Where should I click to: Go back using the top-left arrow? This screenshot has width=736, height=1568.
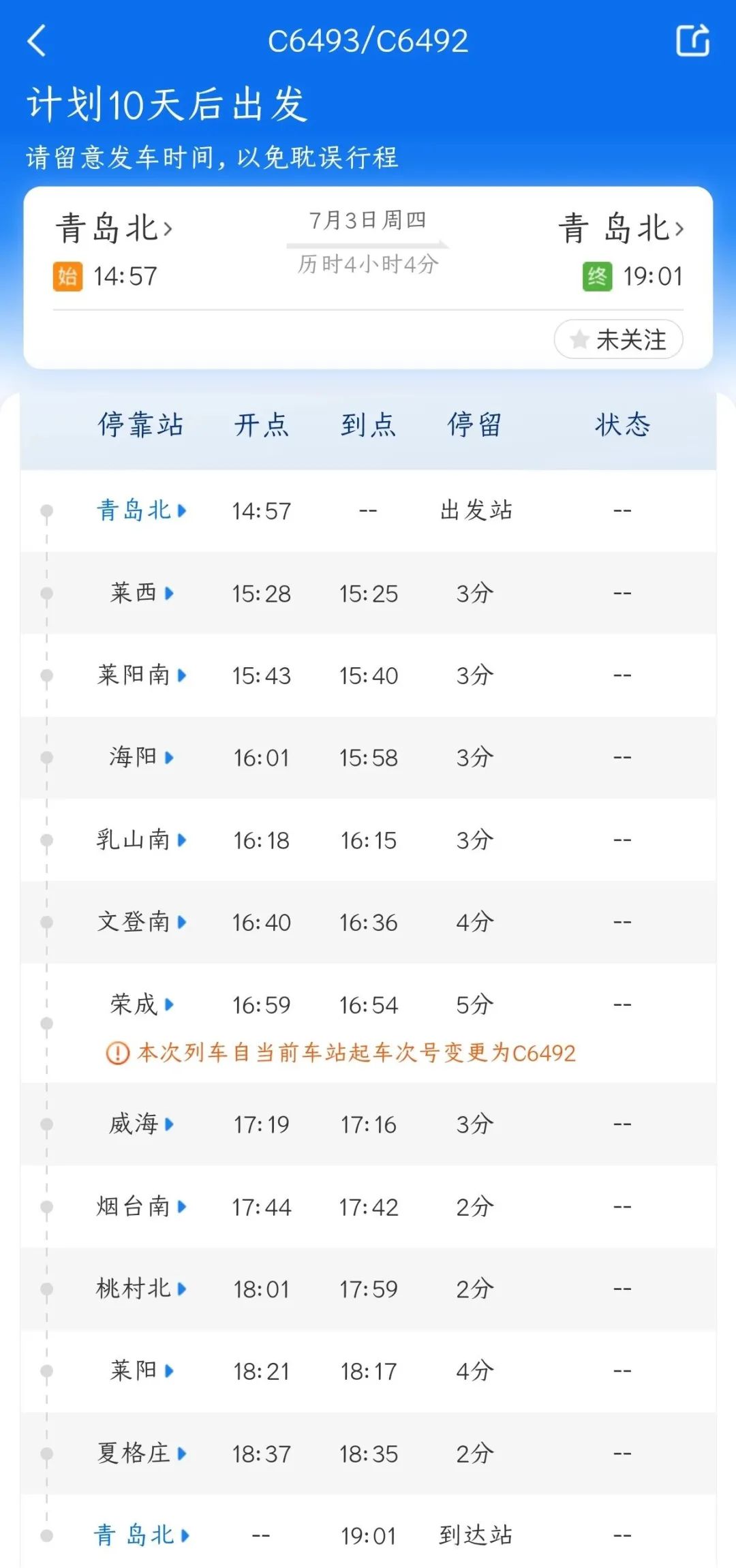(37, 40)
